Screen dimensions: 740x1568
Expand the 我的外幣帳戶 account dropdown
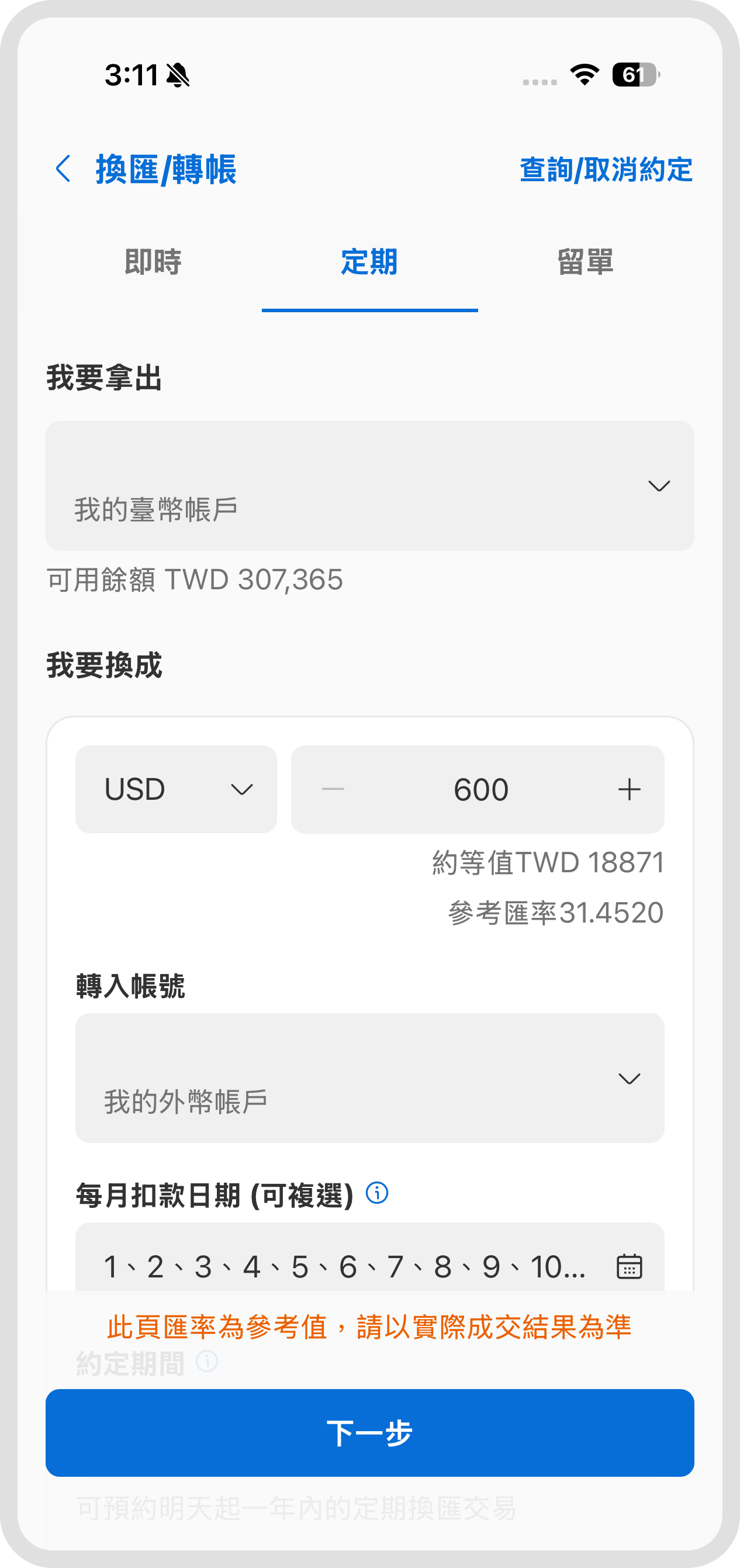(369, 1078)
